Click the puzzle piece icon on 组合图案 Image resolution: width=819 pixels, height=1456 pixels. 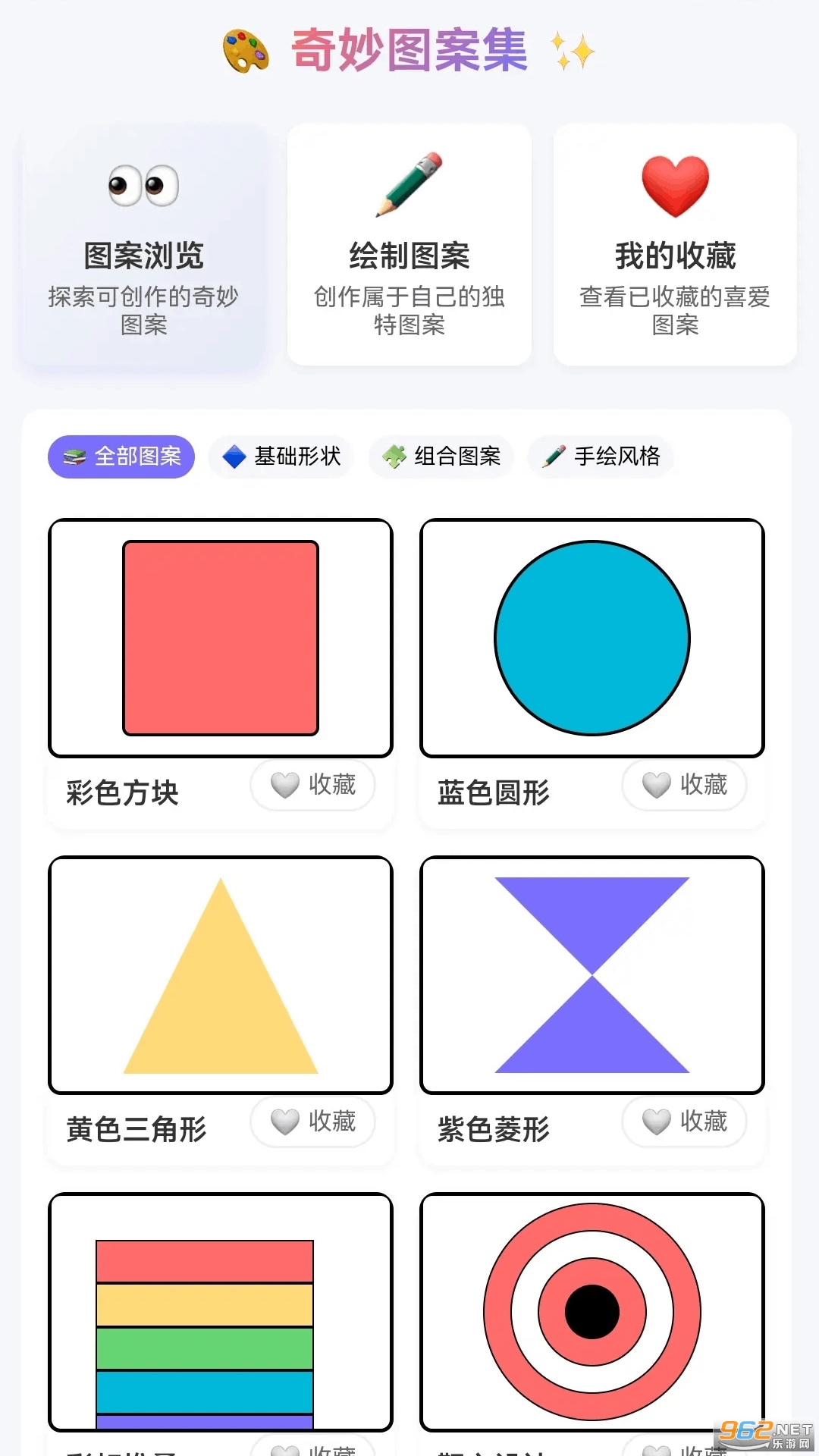(395, 457)
